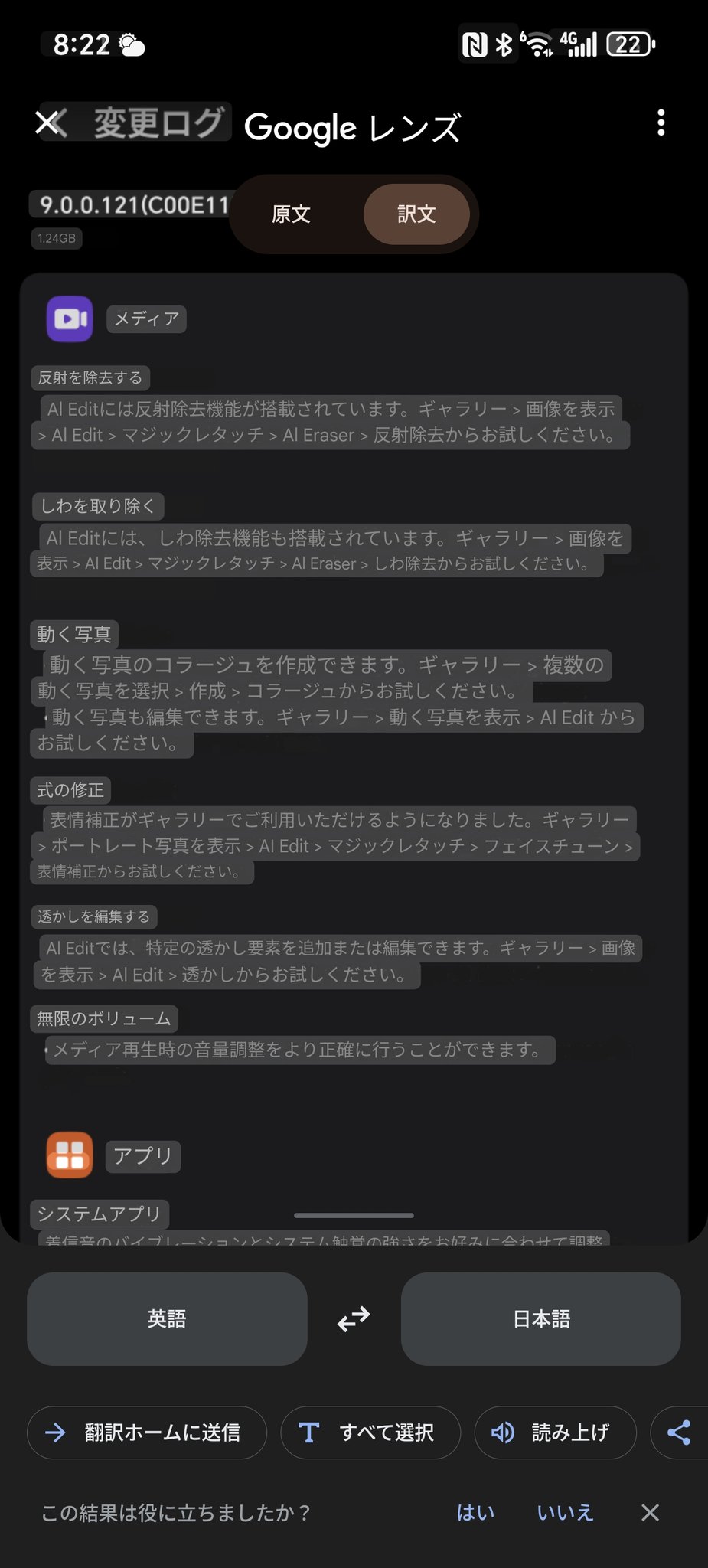
Task: Dismiss the feedback prompt
Action: click(651, 1512)
